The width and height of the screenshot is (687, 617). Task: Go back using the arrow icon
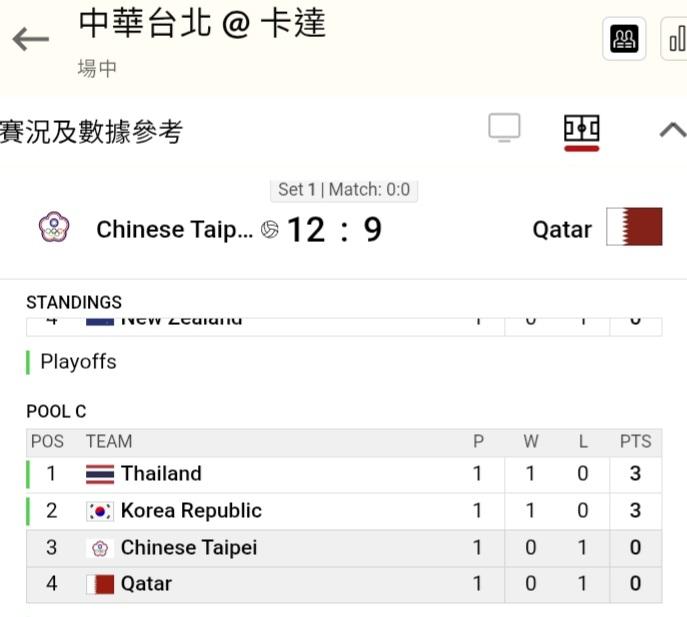(x=30, y=39)
